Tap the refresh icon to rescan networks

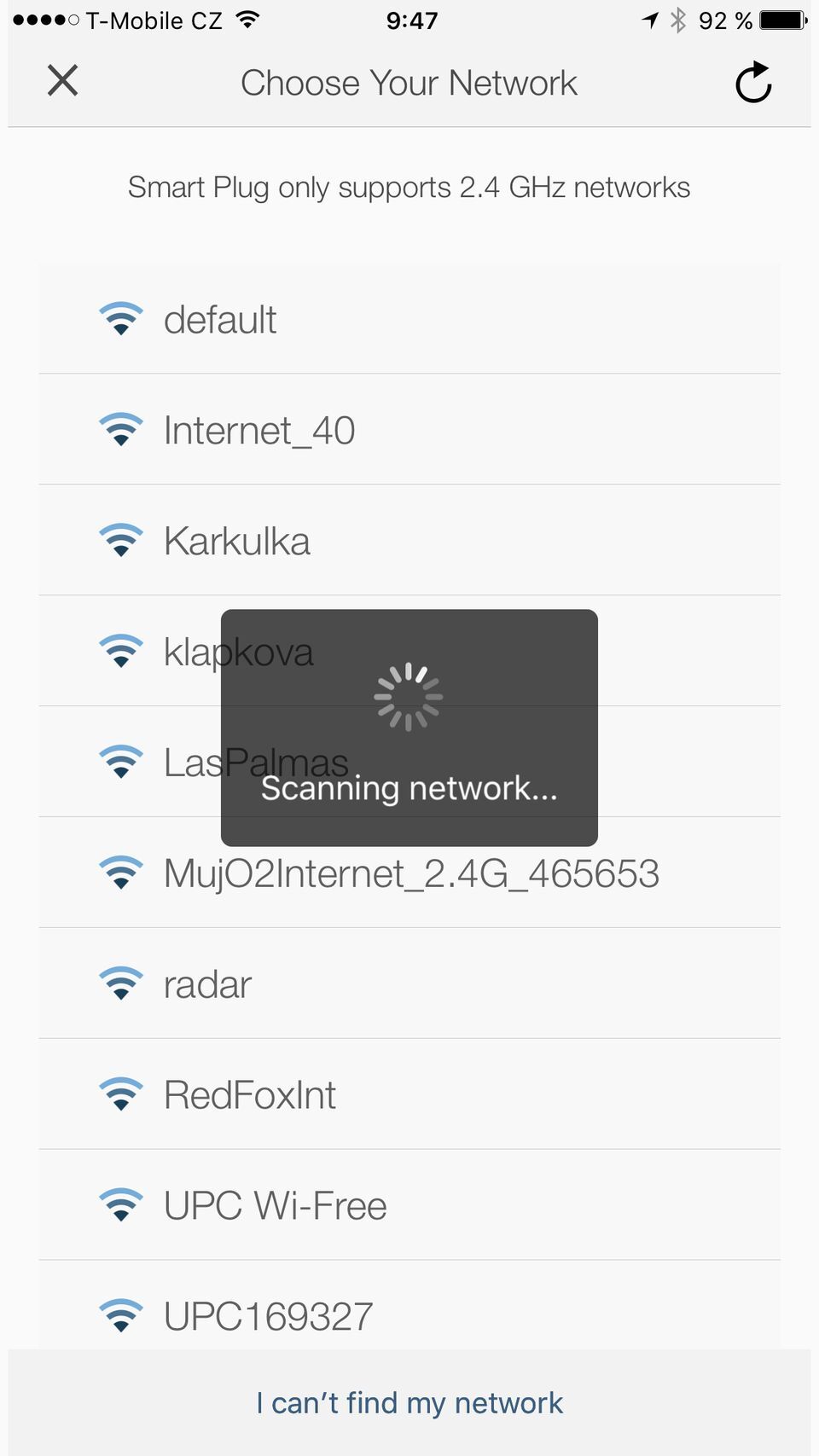point(752,82)
